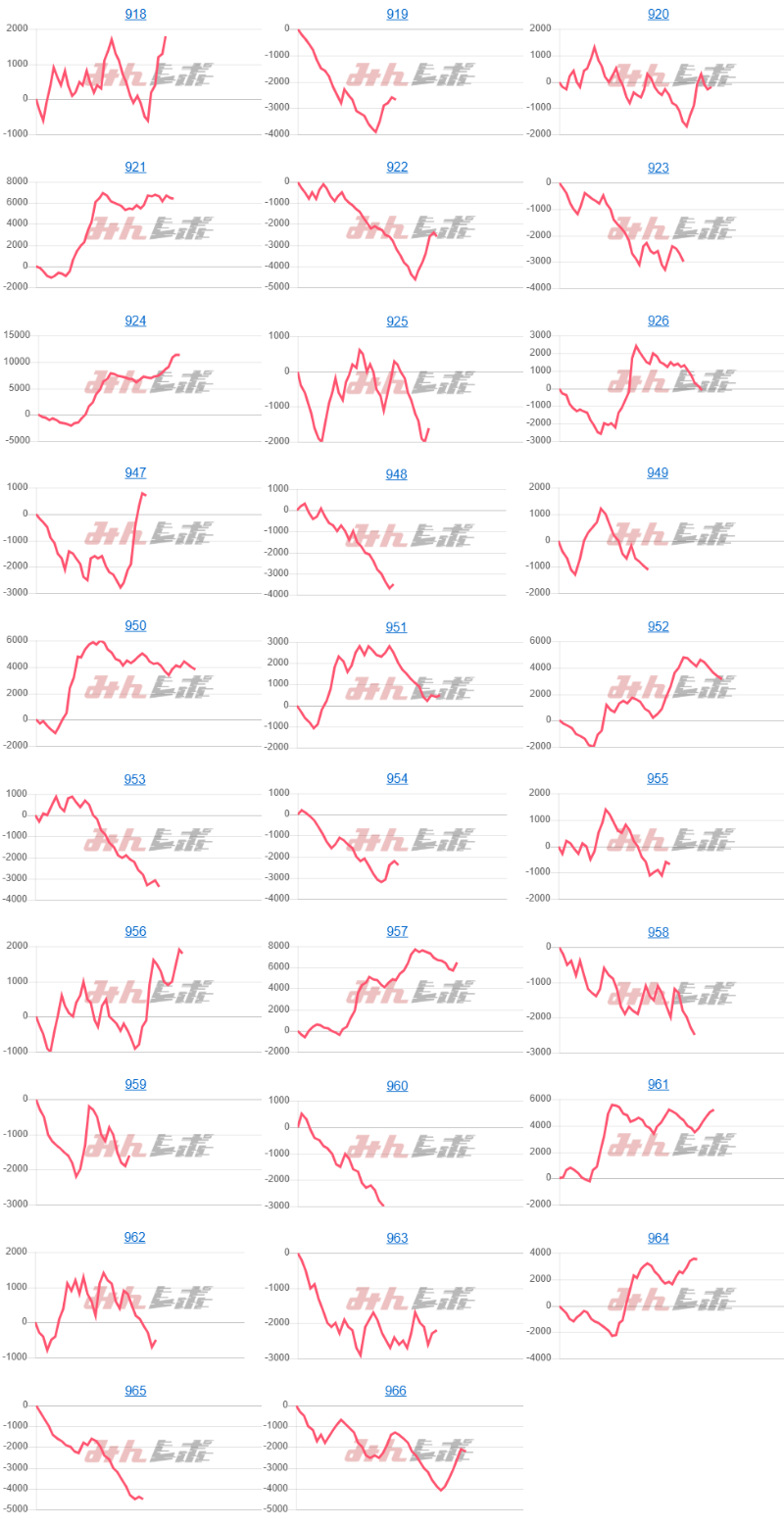Open the 918 chart link
Viewport: 784px width, 1527px height.
coord(135,15)
